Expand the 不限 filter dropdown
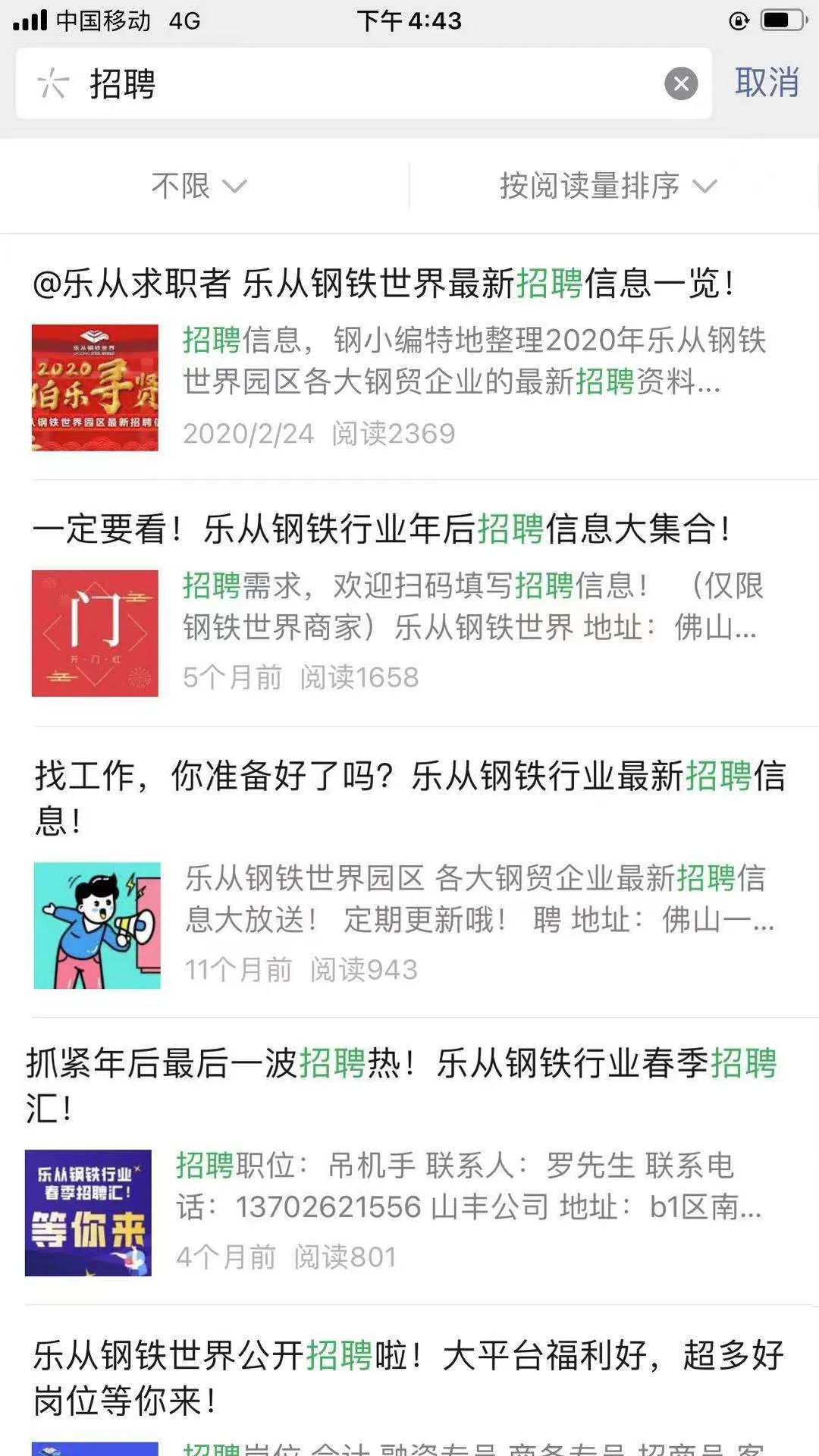This screenshot has height=1456, width=819. click(x=199, y=186)
